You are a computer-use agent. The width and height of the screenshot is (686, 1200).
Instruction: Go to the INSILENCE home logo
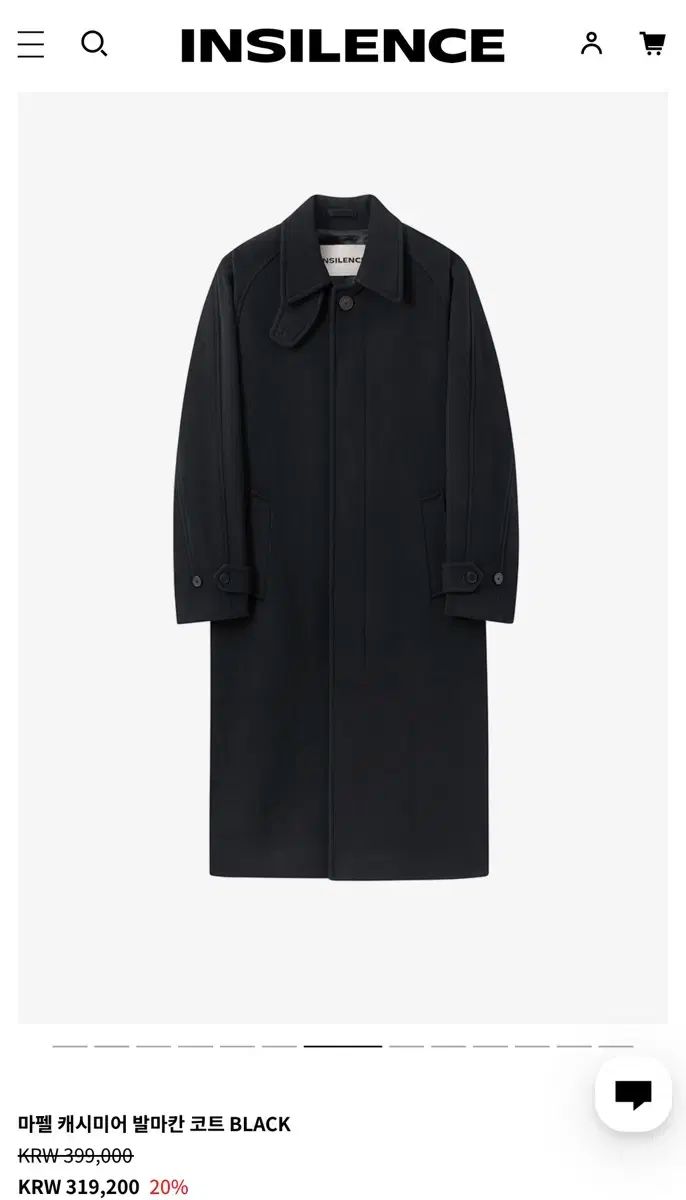point(343,46)
